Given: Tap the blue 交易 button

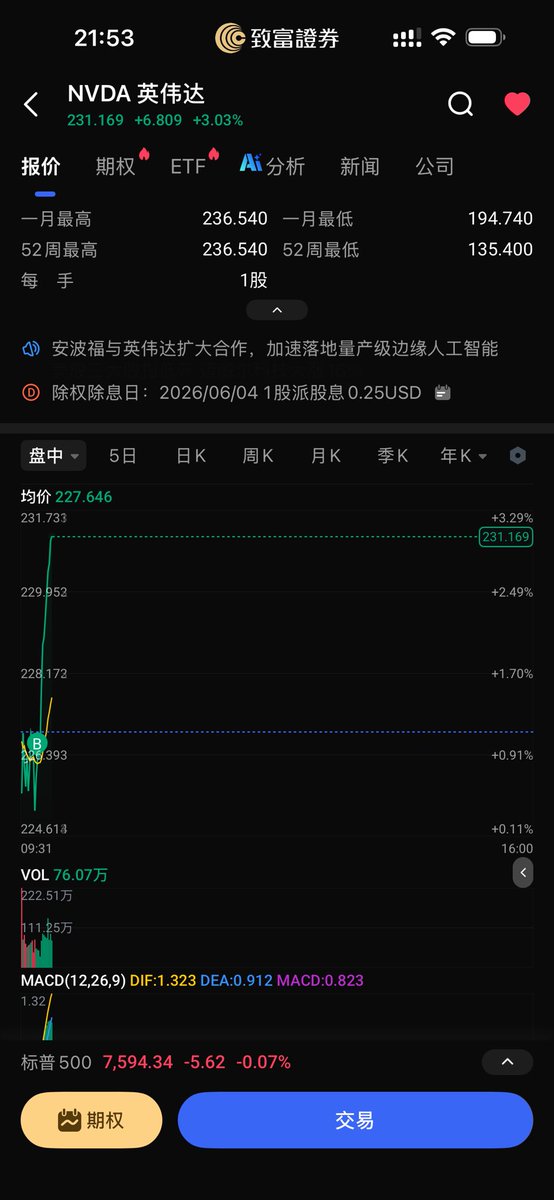Looking at the screenshot, I should (355, 1120).
